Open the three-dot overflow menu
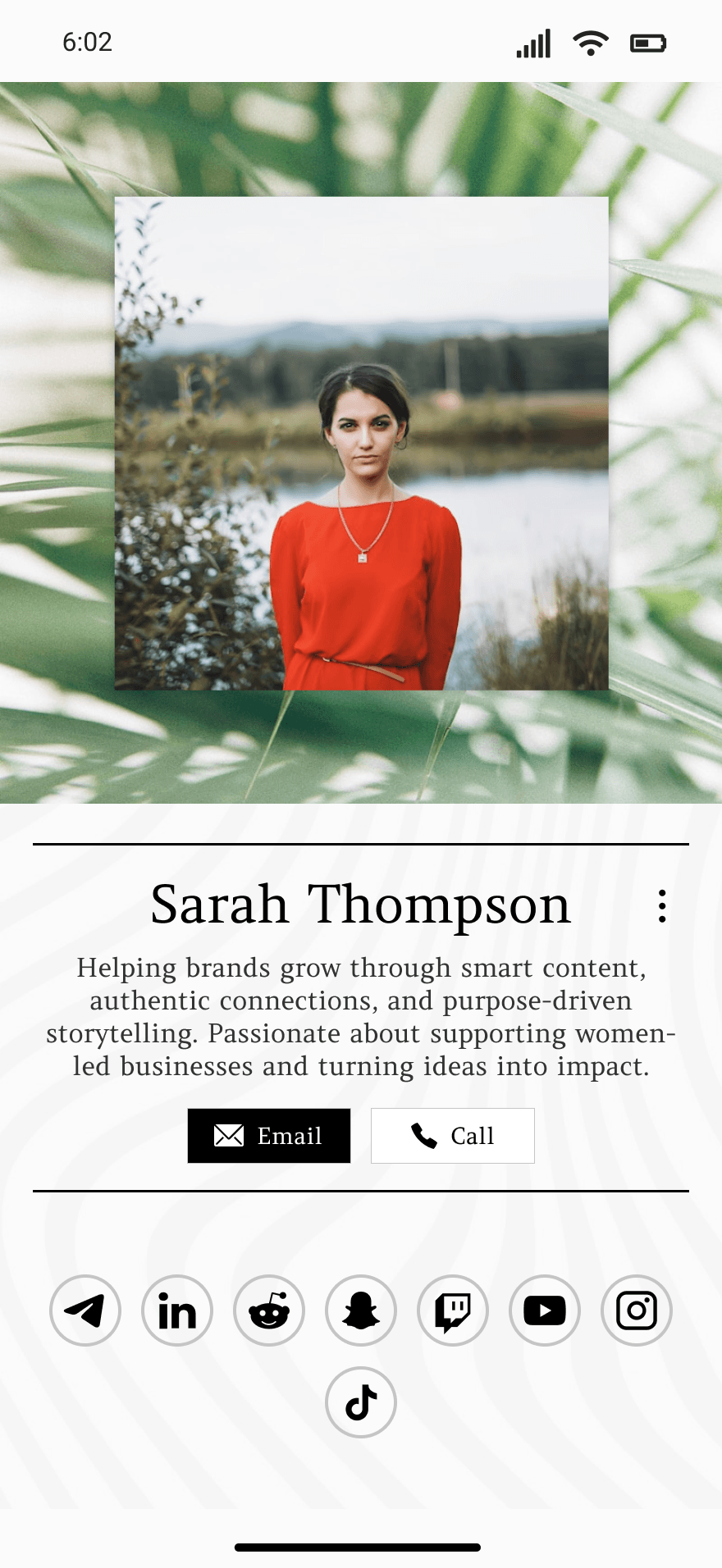 tap(661, 906)
